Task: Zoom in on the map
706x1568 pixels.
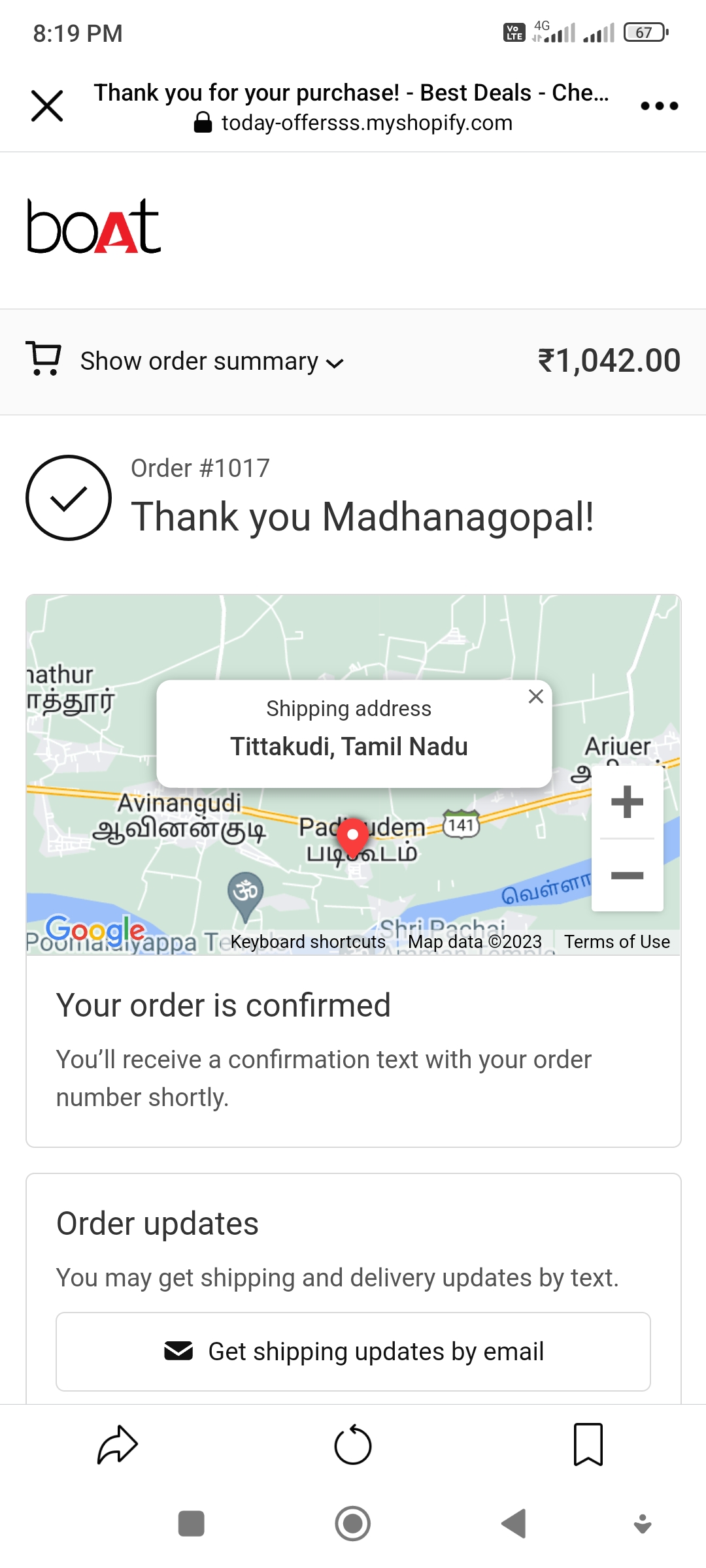Action: pyautogui.click(x=627, y=802)
